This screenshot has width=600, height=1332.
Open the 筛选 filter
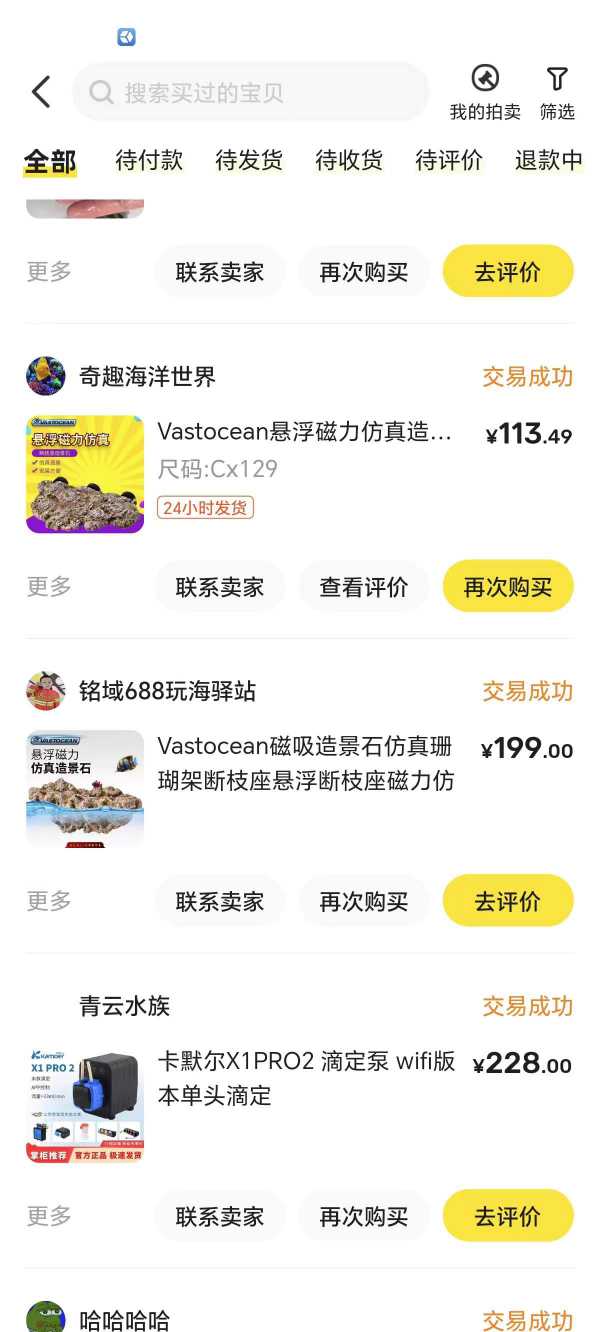[557, 92]
